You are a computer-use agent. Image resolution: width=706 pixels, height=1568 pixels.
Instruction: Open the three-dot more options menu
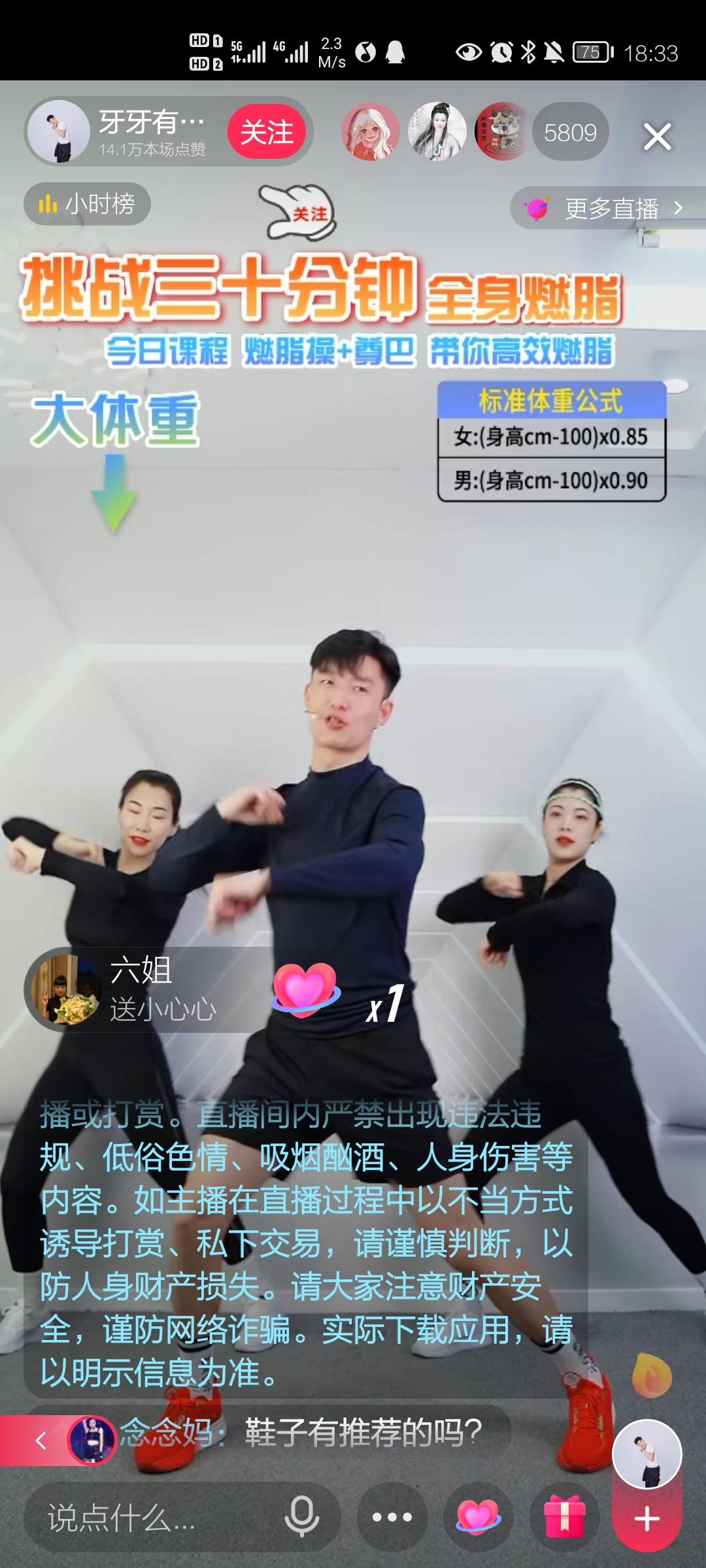[x=392, y=1517]
